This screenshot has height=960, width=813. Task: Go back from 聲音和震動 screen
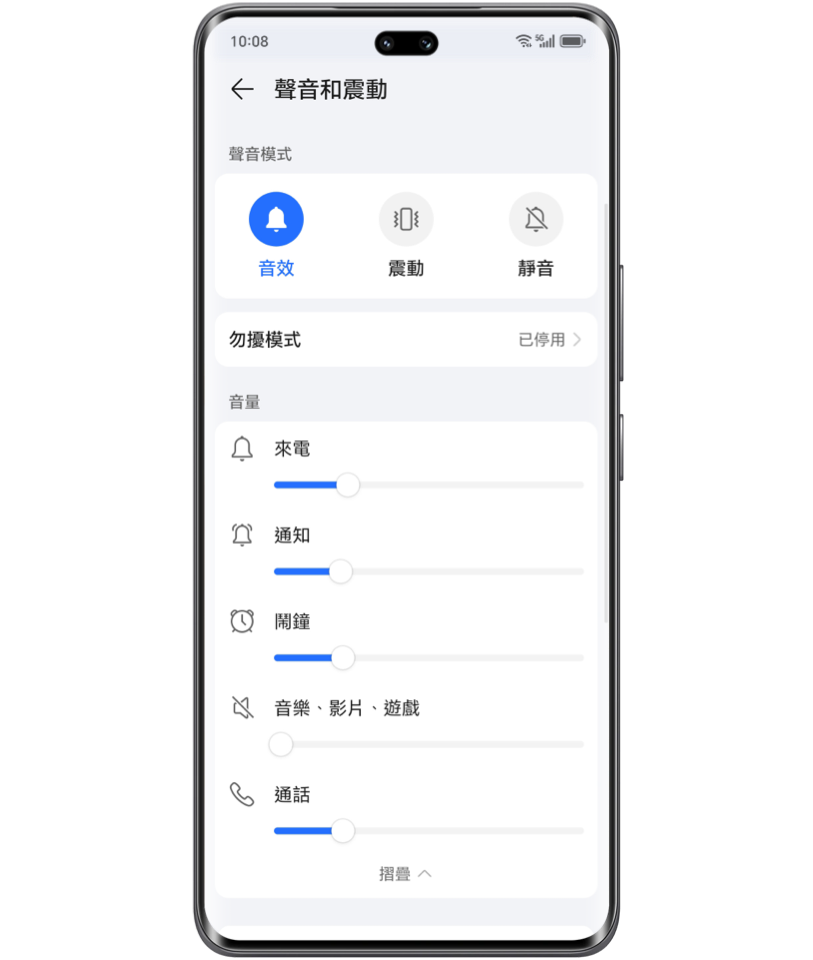click(242, 90)
